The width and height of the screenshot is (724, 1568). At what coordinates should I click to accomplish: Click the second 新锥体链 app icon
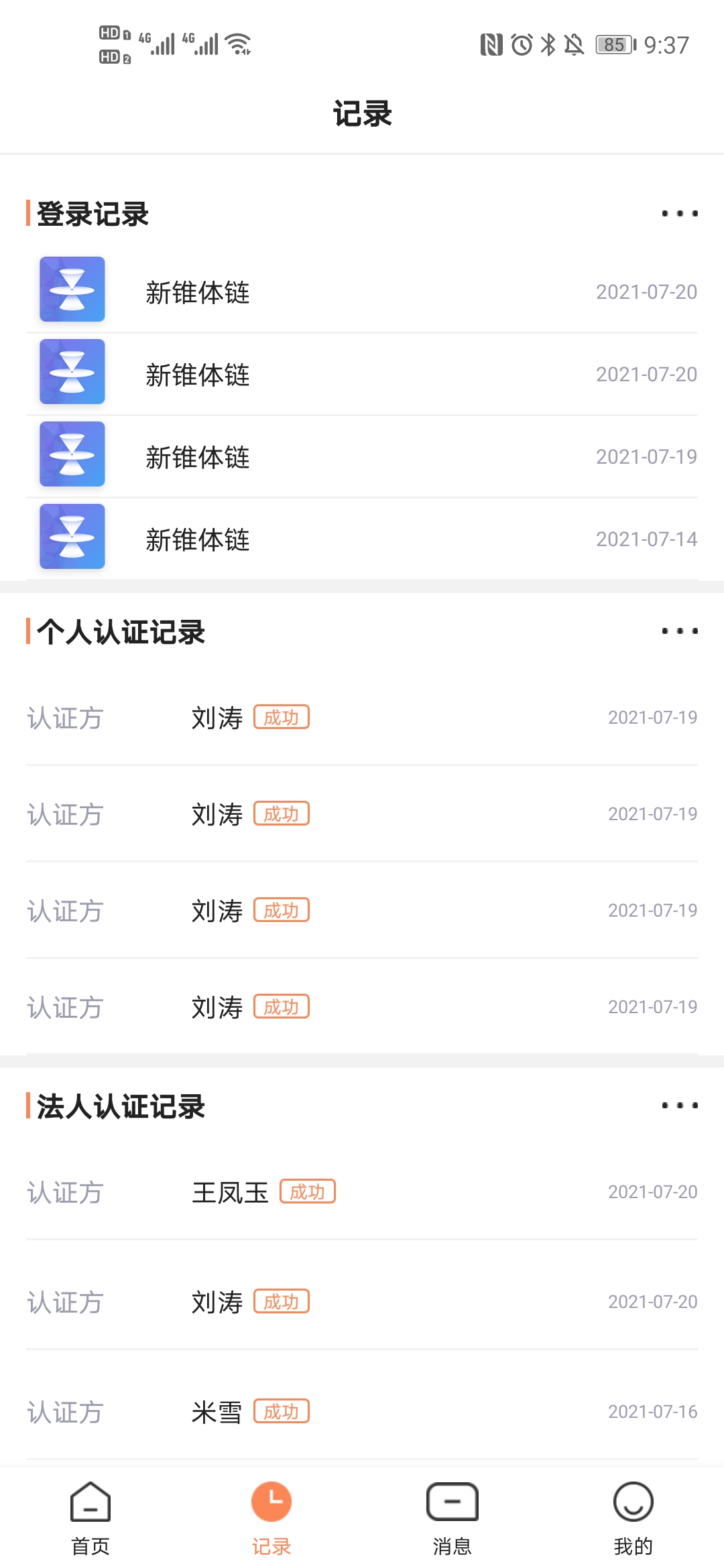[72, 372]
